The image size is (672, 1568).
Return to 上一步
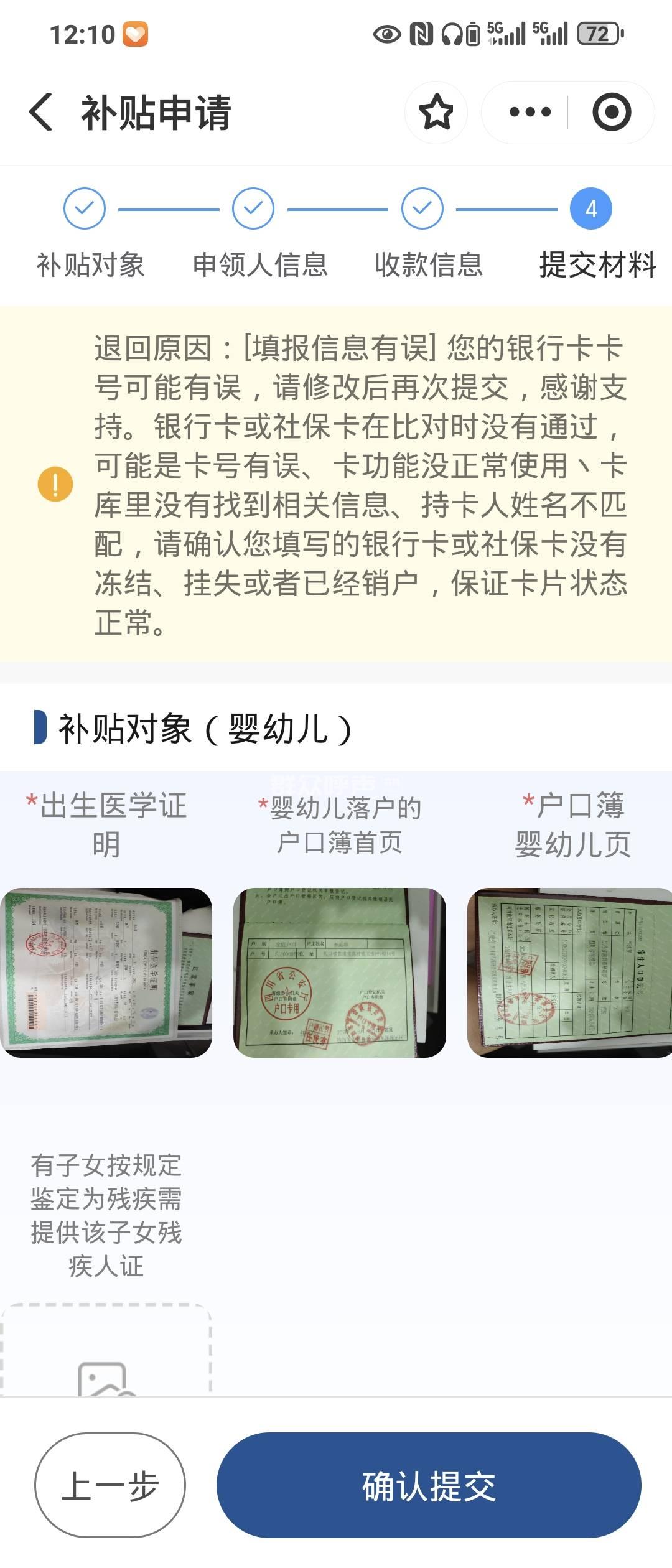(110, 1486)
